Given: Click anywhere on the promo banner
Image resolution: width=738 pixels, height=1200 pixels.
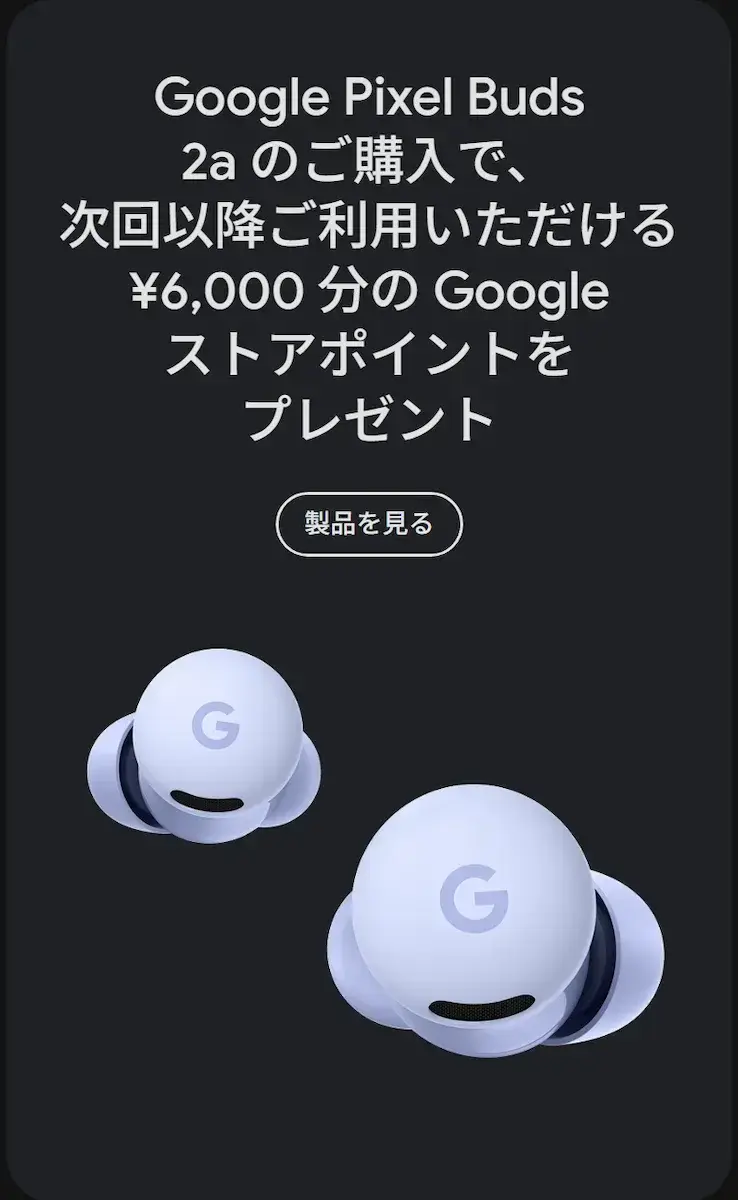Looking at the screenshot, I should (x=369, y=600).
